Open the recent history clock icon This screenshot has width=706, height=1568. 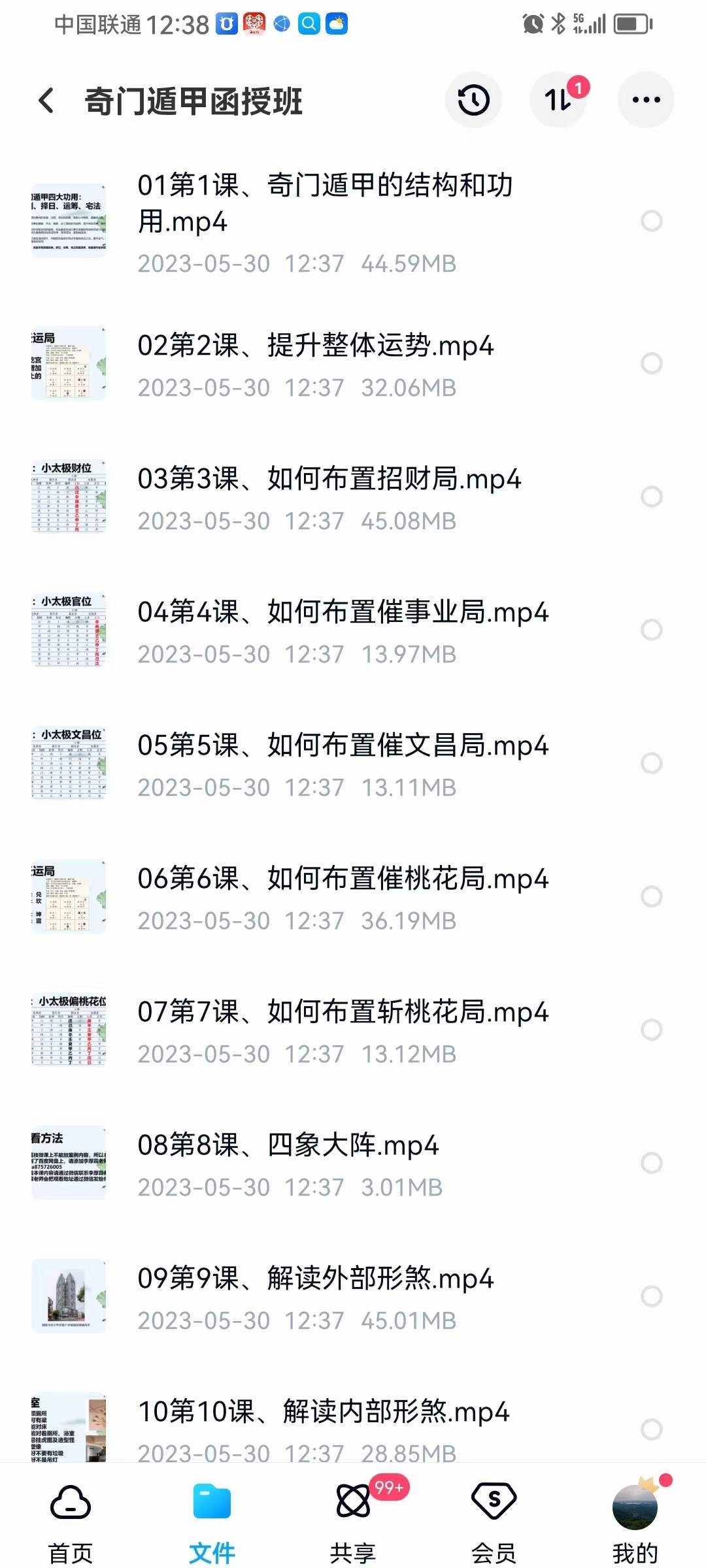tap(473, 99)
